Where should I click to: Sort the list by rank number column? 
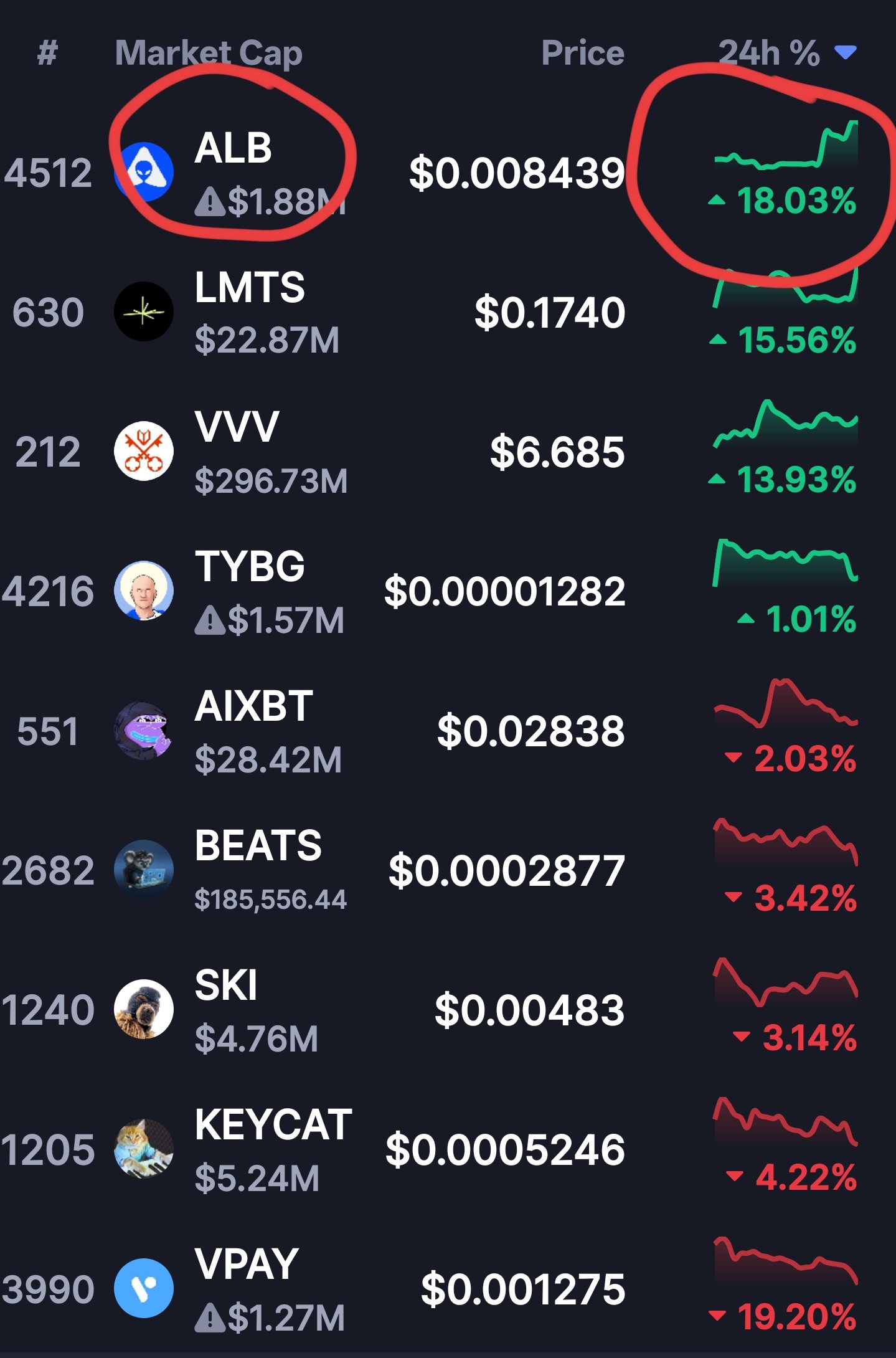pyautogui.click(x=47, y=53)
